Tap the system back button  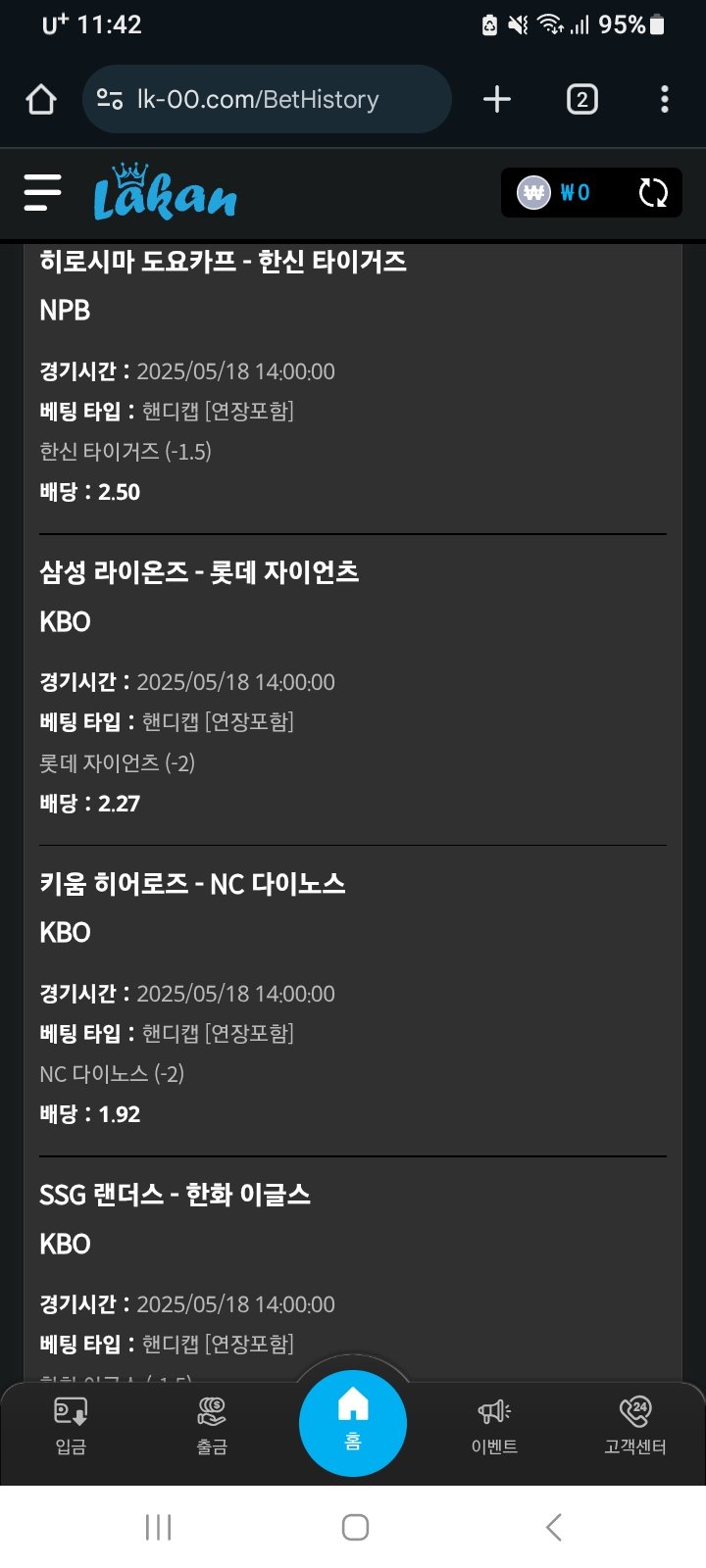click(x=553, y=1527)
